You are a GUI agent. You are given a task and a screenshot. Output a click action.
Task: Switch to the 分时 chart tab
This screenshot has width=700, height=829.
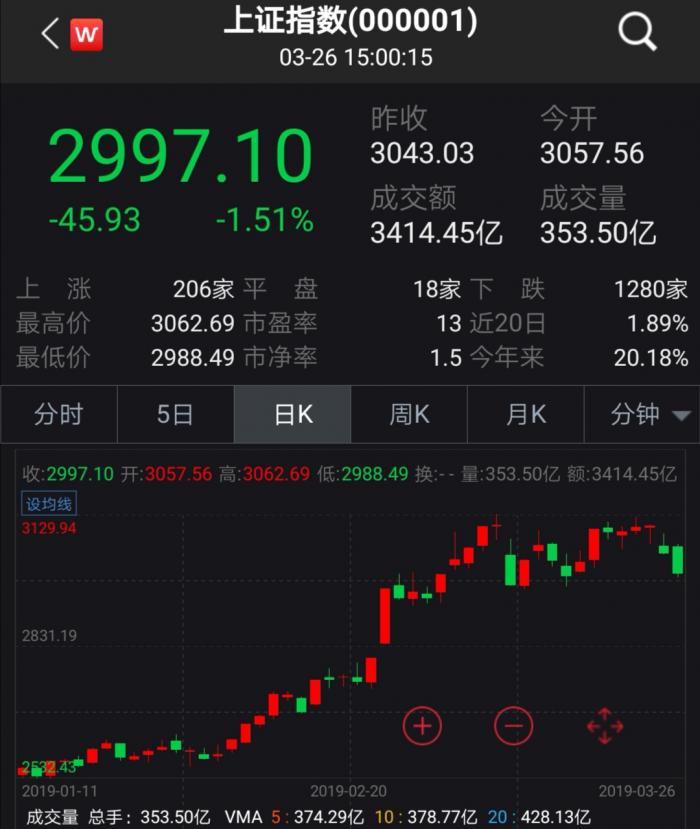[59, 414]
